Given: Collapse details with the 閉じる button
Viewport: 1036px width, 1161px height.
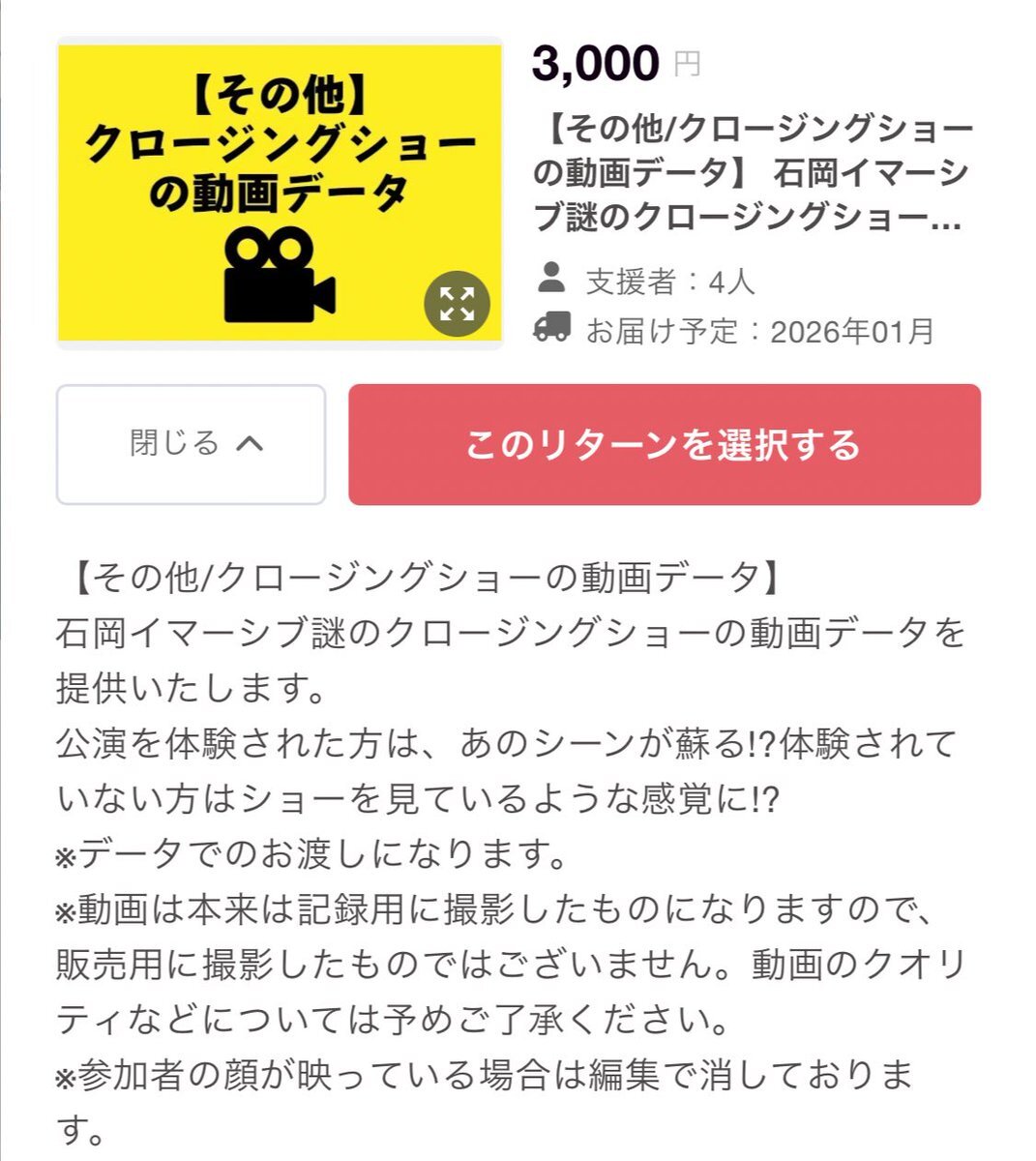Looking at the screenshot, I should pyautogui.click(x=192, y=444).
